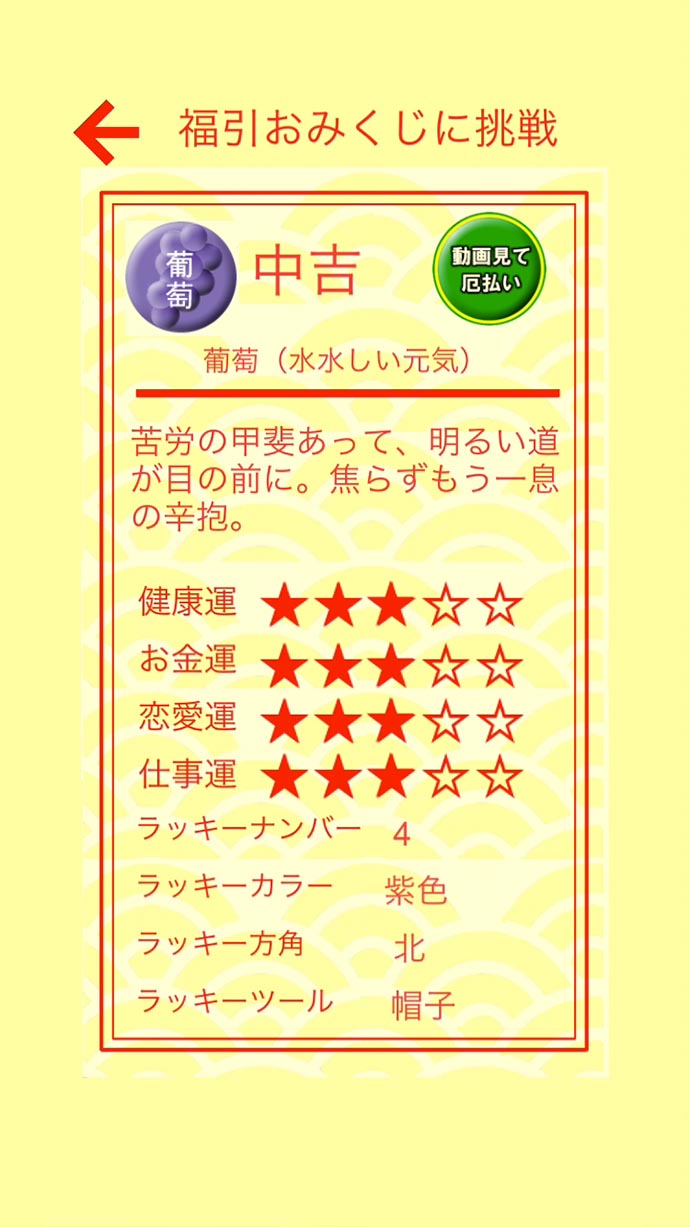Viewport: 690px width, 1227px height.
Task: Go back with the red arrow
Action: point(106,132)
